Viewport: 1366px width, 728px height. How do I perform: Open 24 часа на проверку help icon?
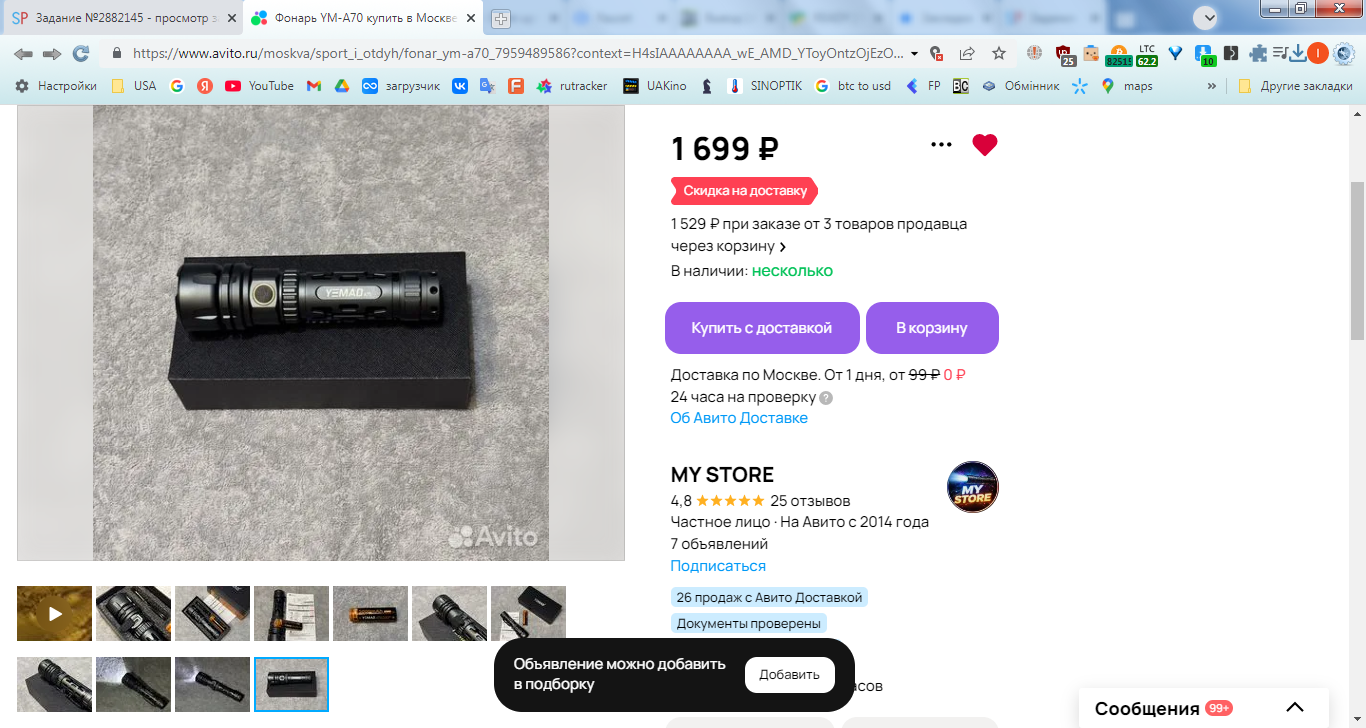point(826,398)
